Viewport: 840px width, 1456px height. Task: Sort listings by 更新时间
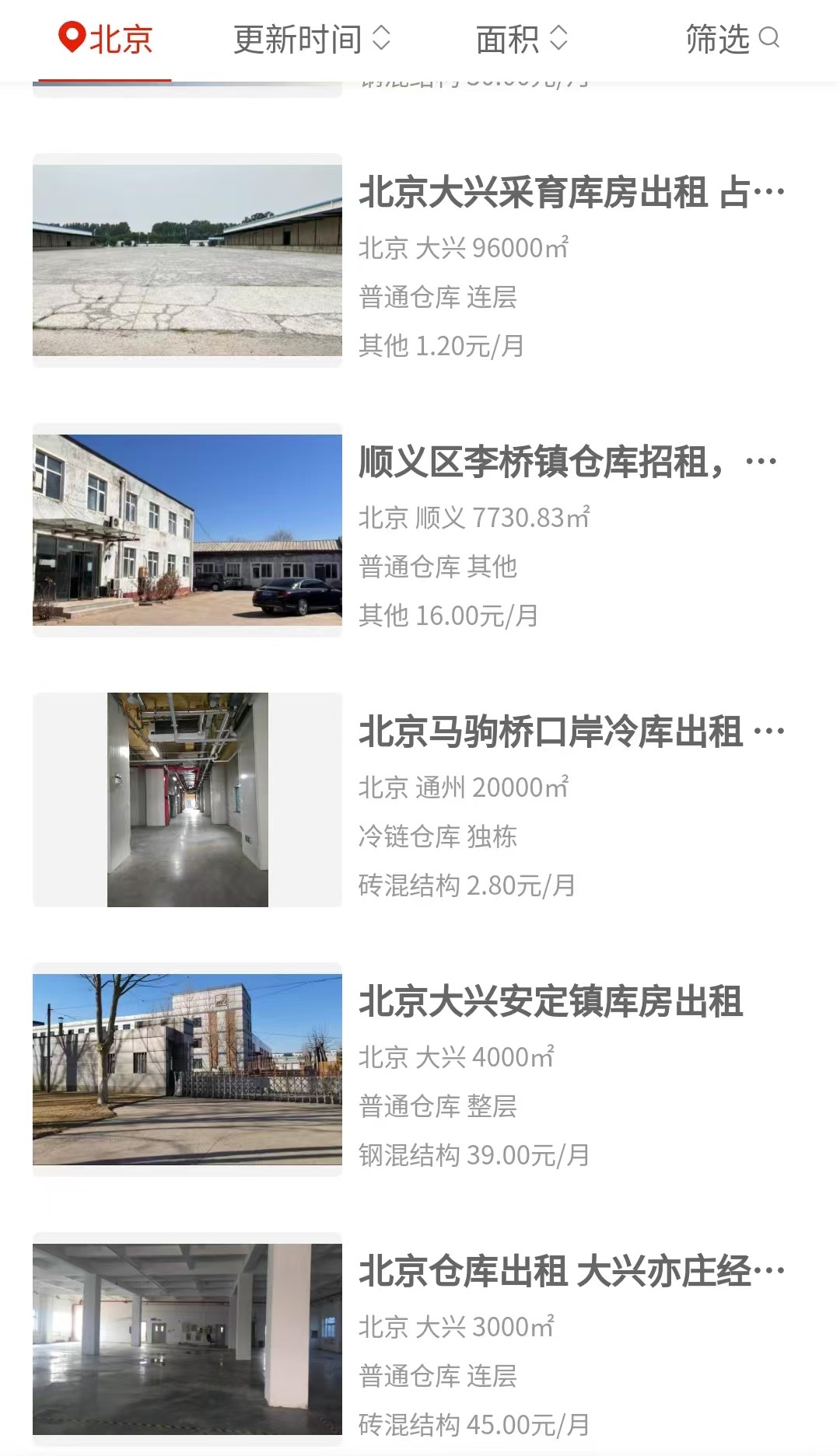click(x=312, y=39)
